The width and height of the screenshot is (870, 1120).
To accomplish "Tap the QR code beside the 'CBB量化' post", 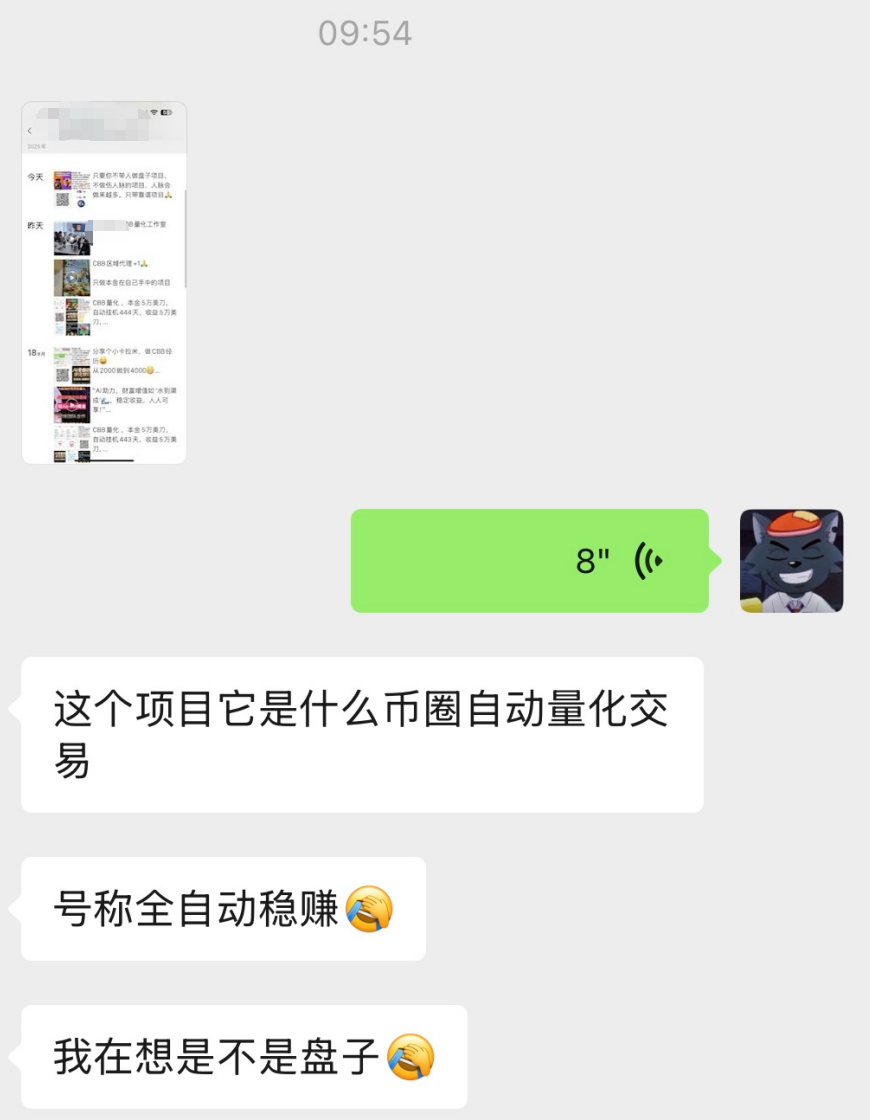I will 60,316.
